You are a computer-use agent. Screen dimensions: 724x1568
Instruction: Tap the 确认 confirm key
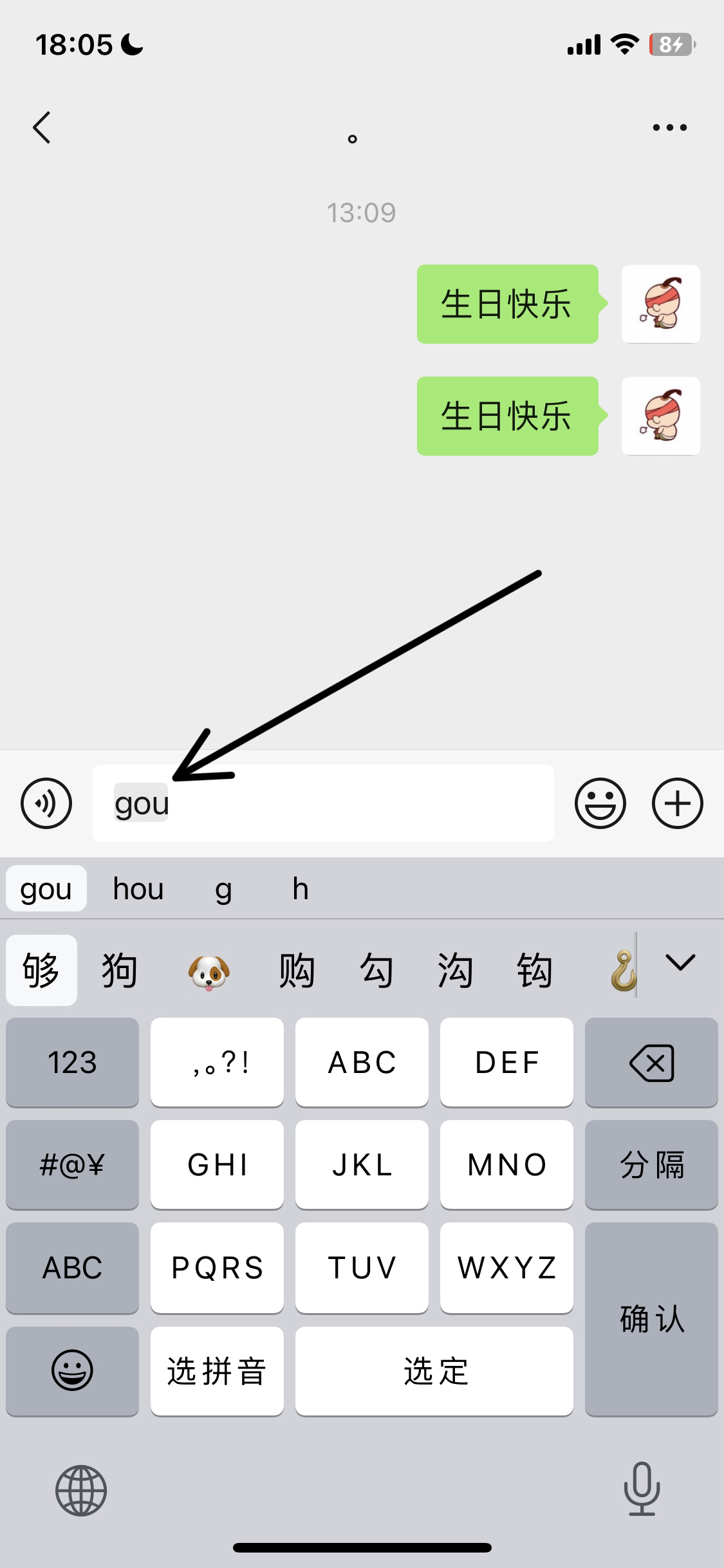(x=651, y=1319)
